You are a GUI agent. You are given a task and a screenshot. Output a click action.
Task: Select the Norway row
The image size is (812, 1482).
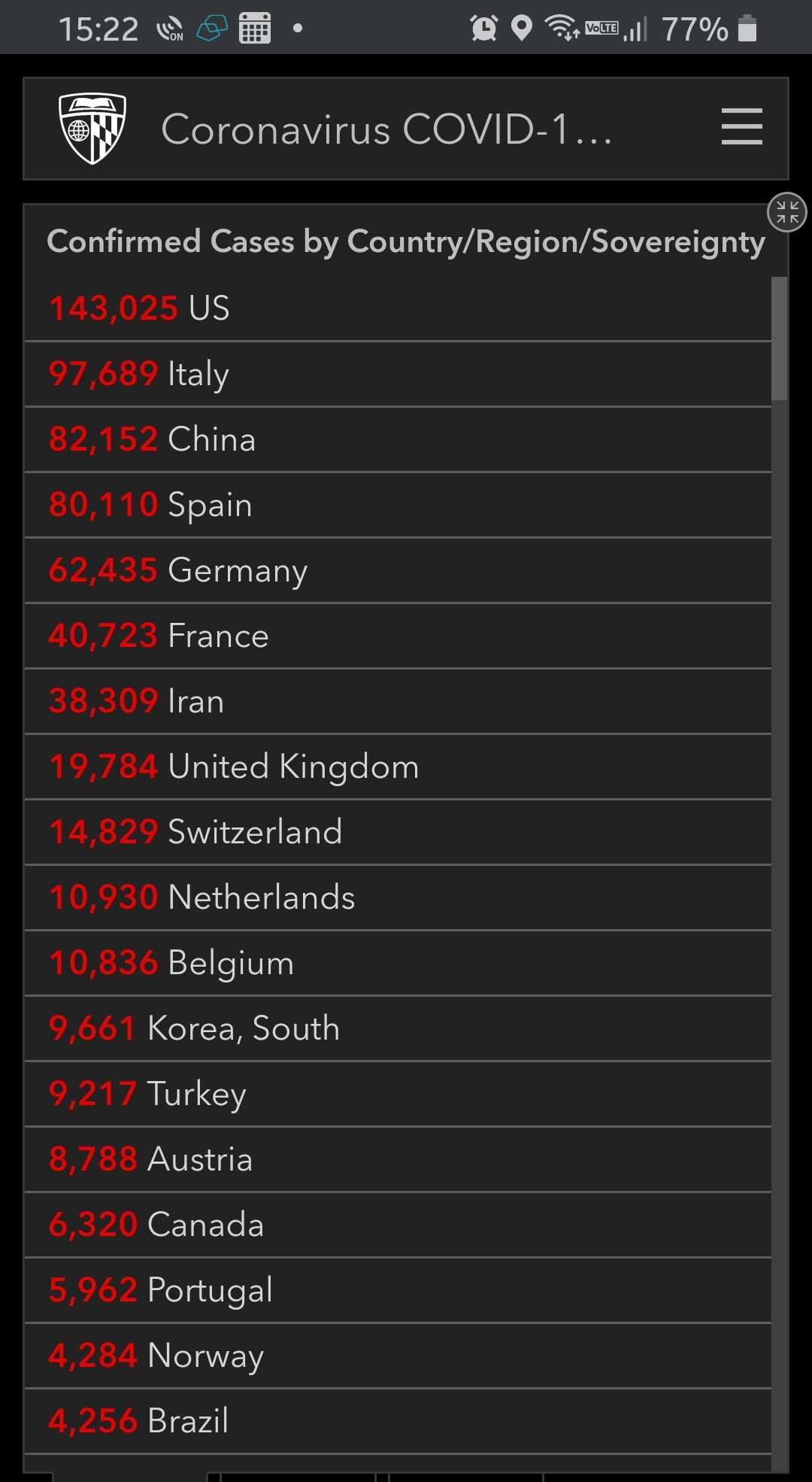pos(398,1356)
